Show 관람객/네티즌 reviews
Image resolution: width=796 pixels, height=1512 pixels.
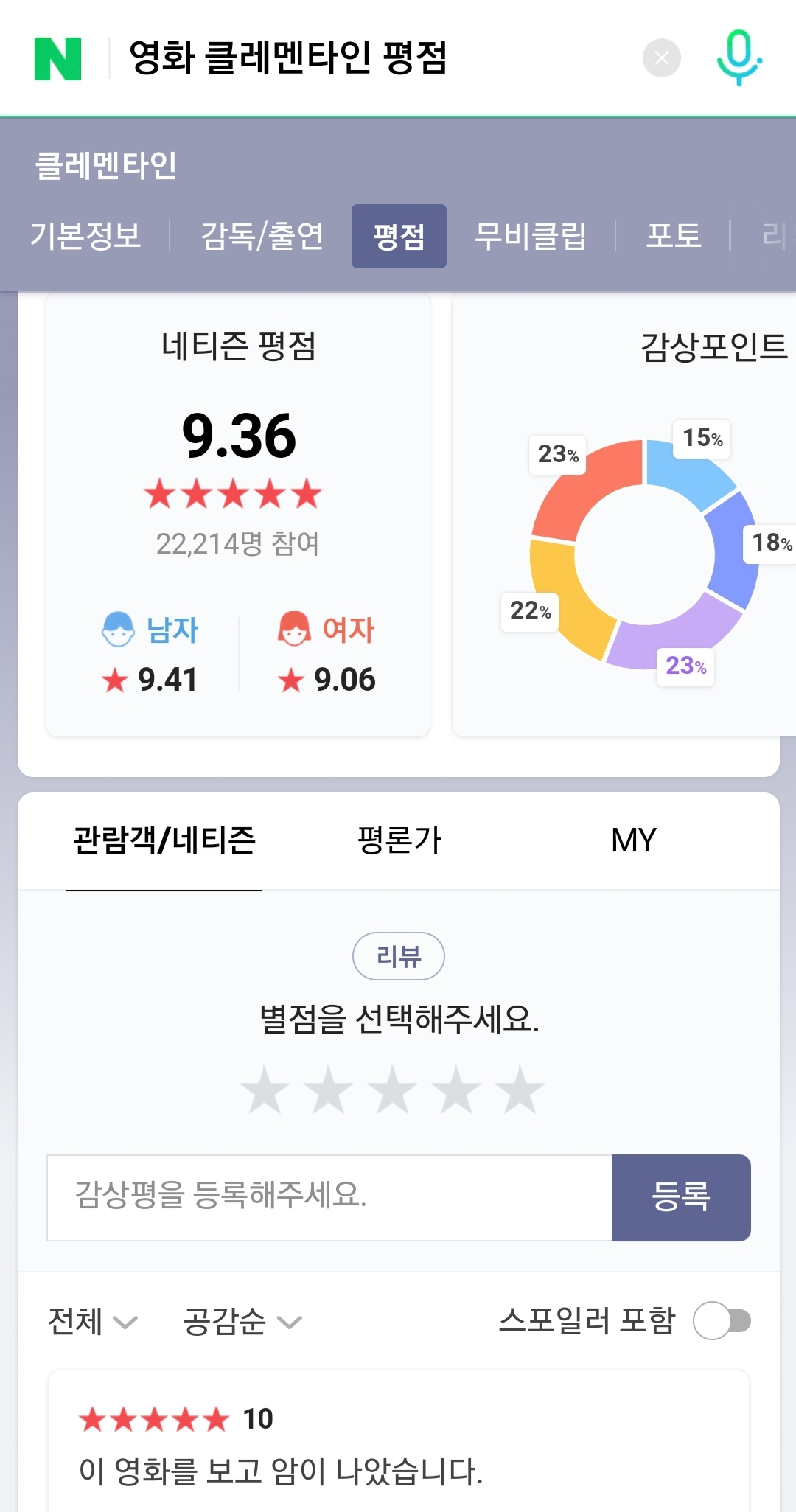tap(164, 840)
